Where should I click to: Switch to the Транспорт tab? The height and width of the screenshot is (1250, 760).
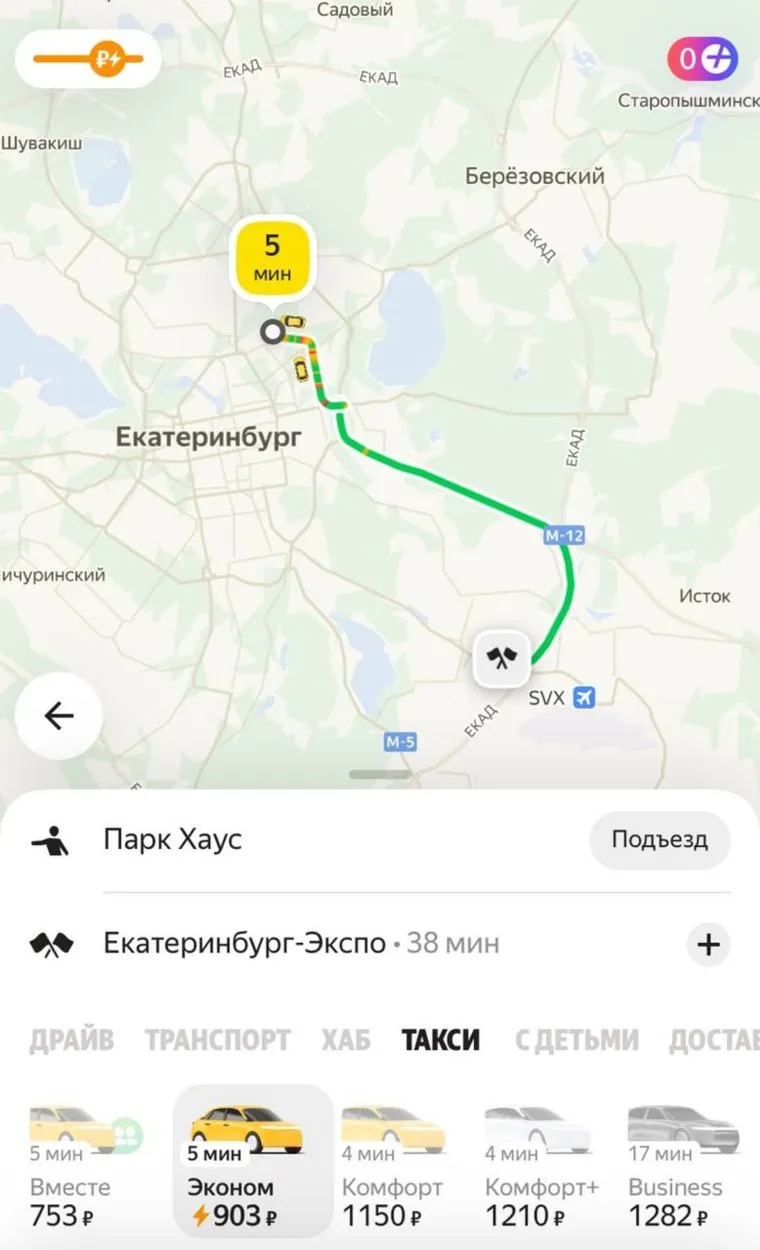point(217,1040)
